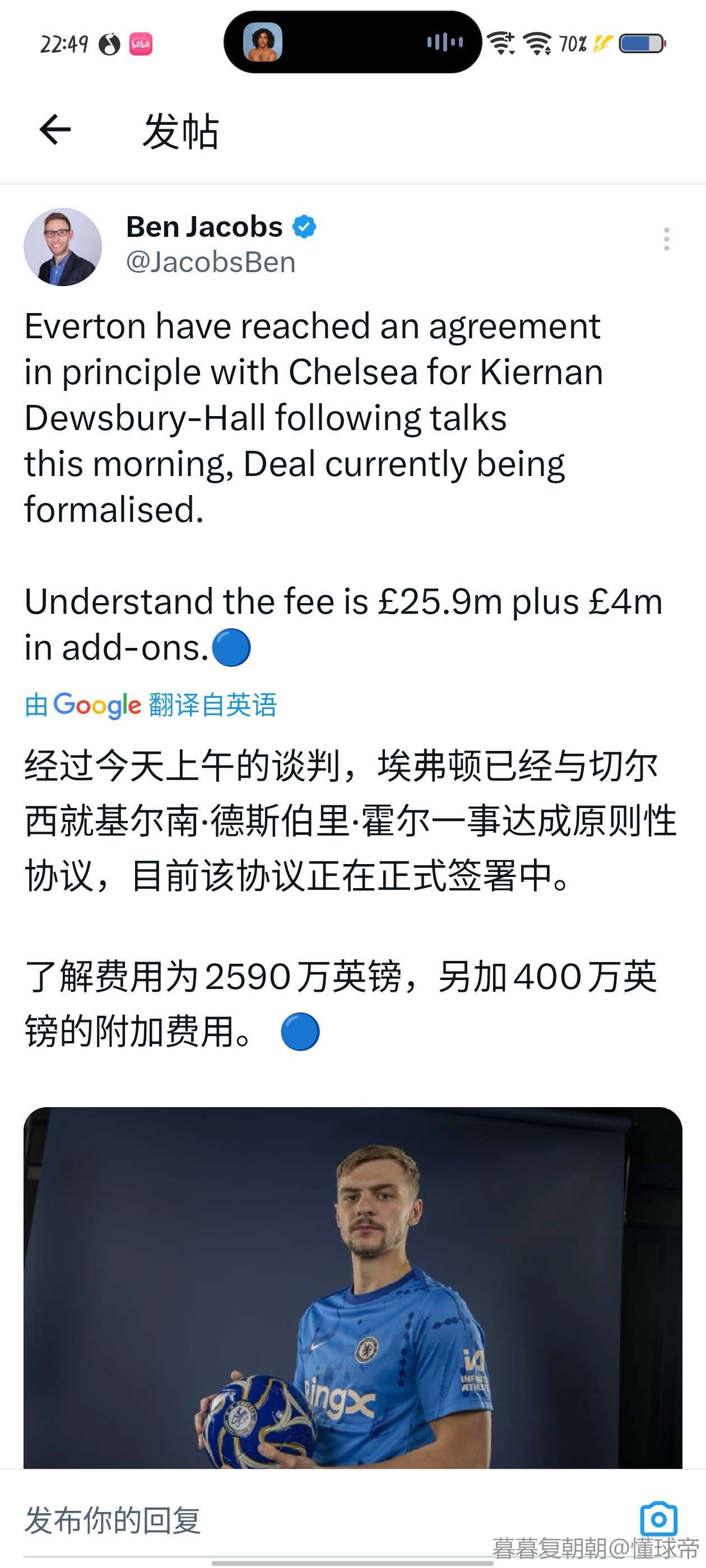706x1568 pixels.
Task: Open the camera icon in reply bar
Action: tap(658, 1519)
